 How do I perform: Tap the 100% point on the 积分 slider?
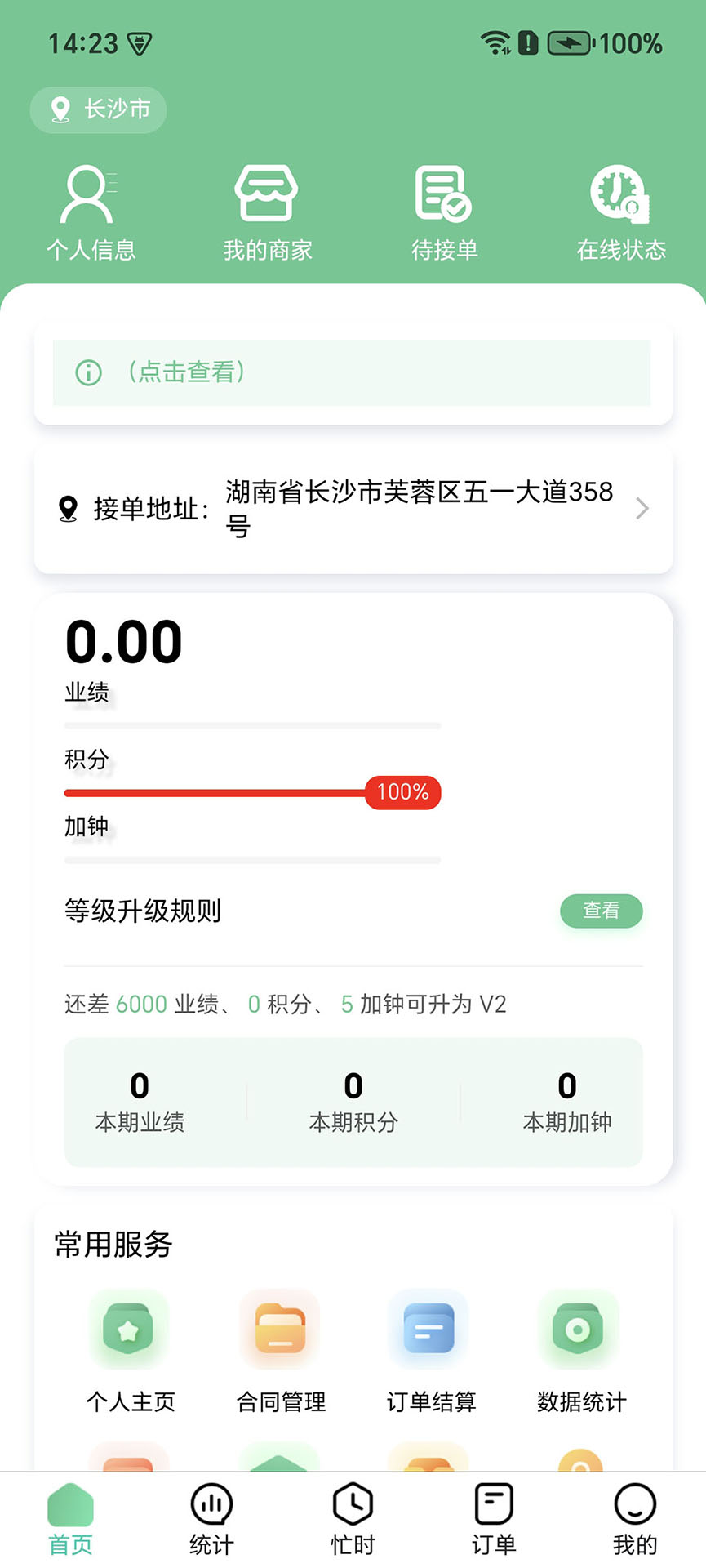point(402,792)
